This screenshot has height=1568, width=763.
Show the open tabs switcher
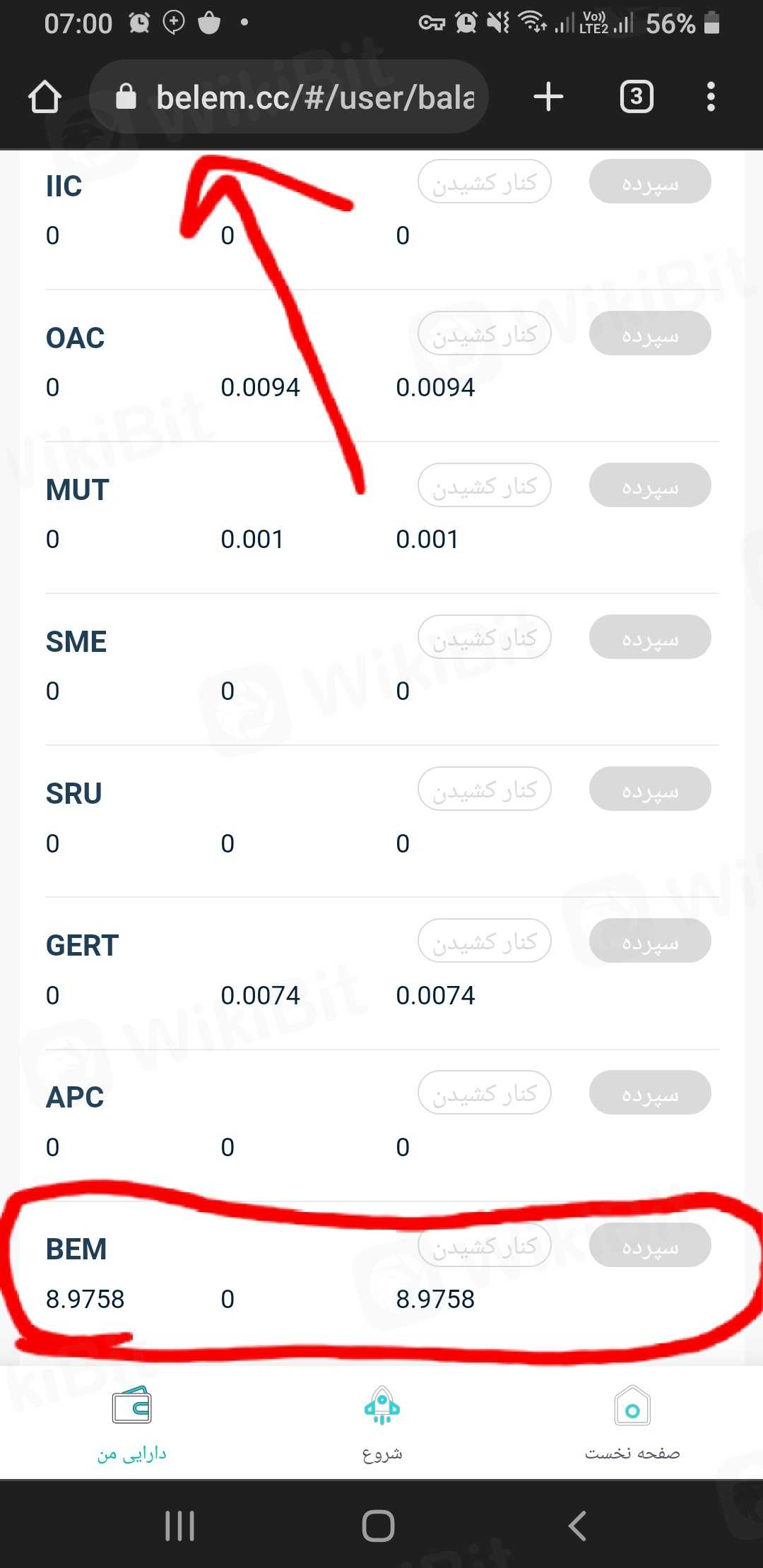tap(636, 97)
